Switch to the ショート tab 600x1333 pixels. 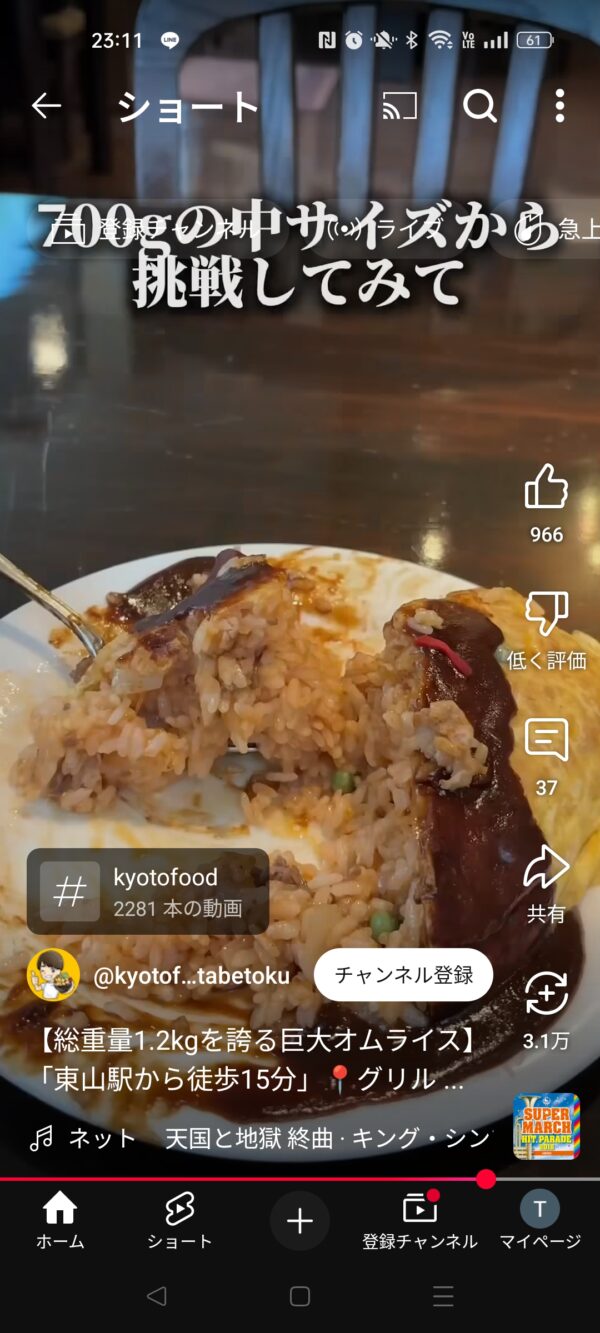(180, 1221)
